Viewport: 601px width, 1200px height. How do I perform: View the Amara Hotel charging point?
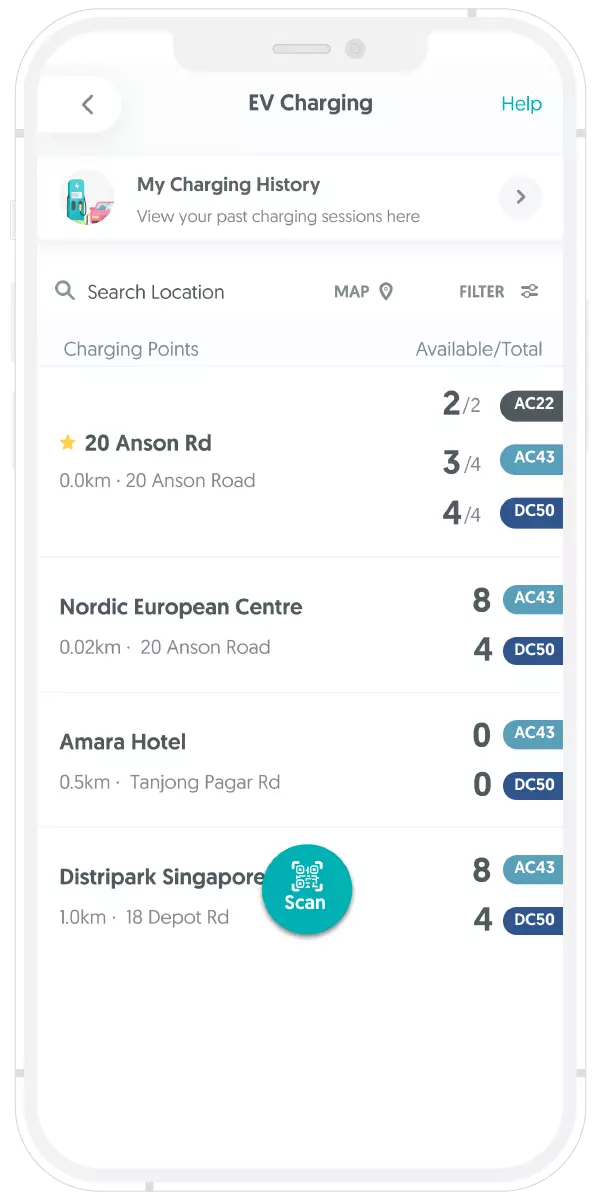123,743
